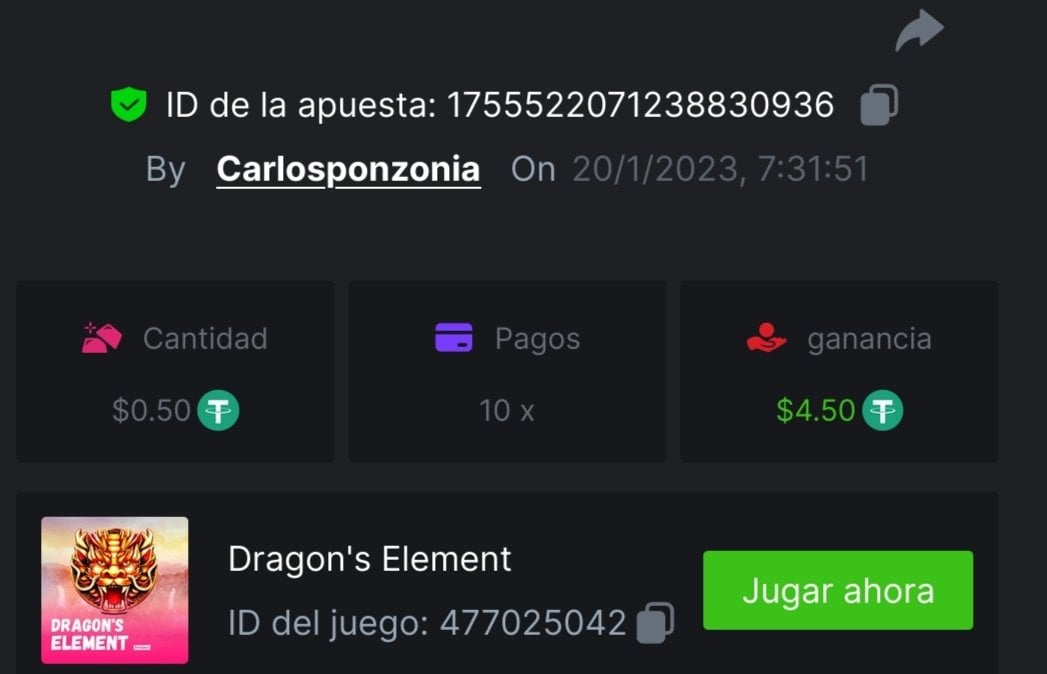Open the Dragon's Element game thumbnail

click(114, 590)
